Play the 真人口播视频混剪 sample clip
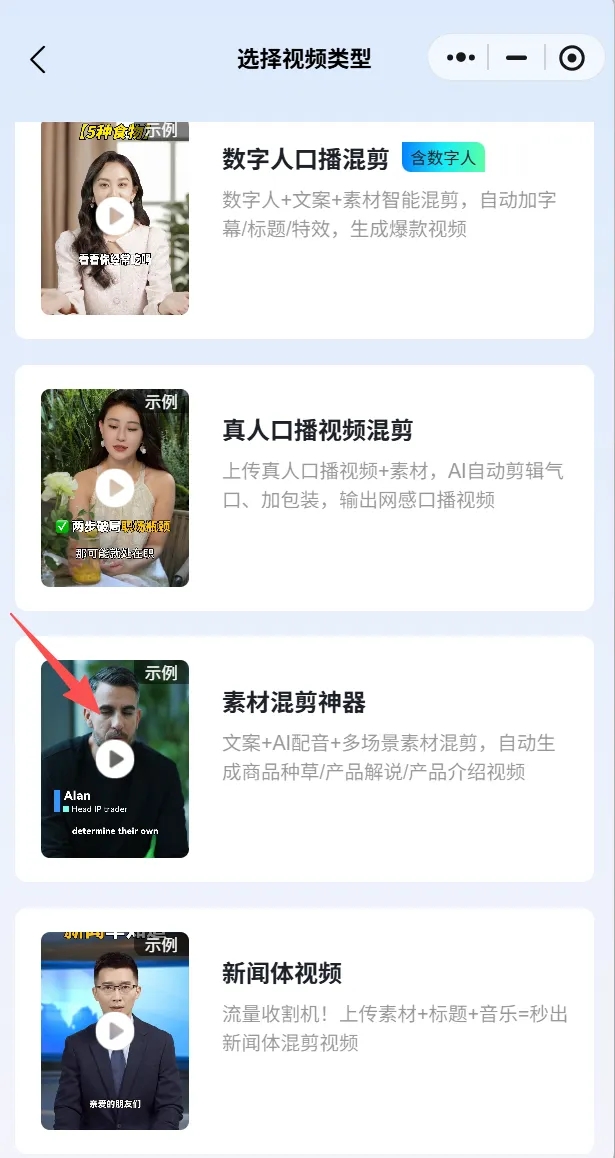The image size is (615, 1158). point(116,488)
